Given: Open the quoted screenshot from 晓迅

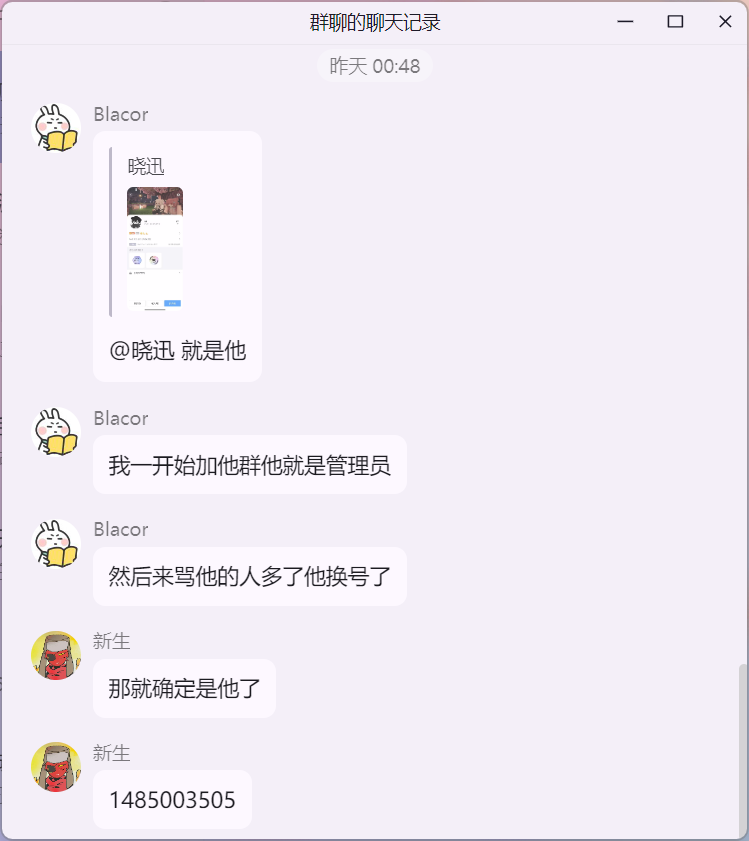Looking at the screenshot, I should tap(155, 247).
